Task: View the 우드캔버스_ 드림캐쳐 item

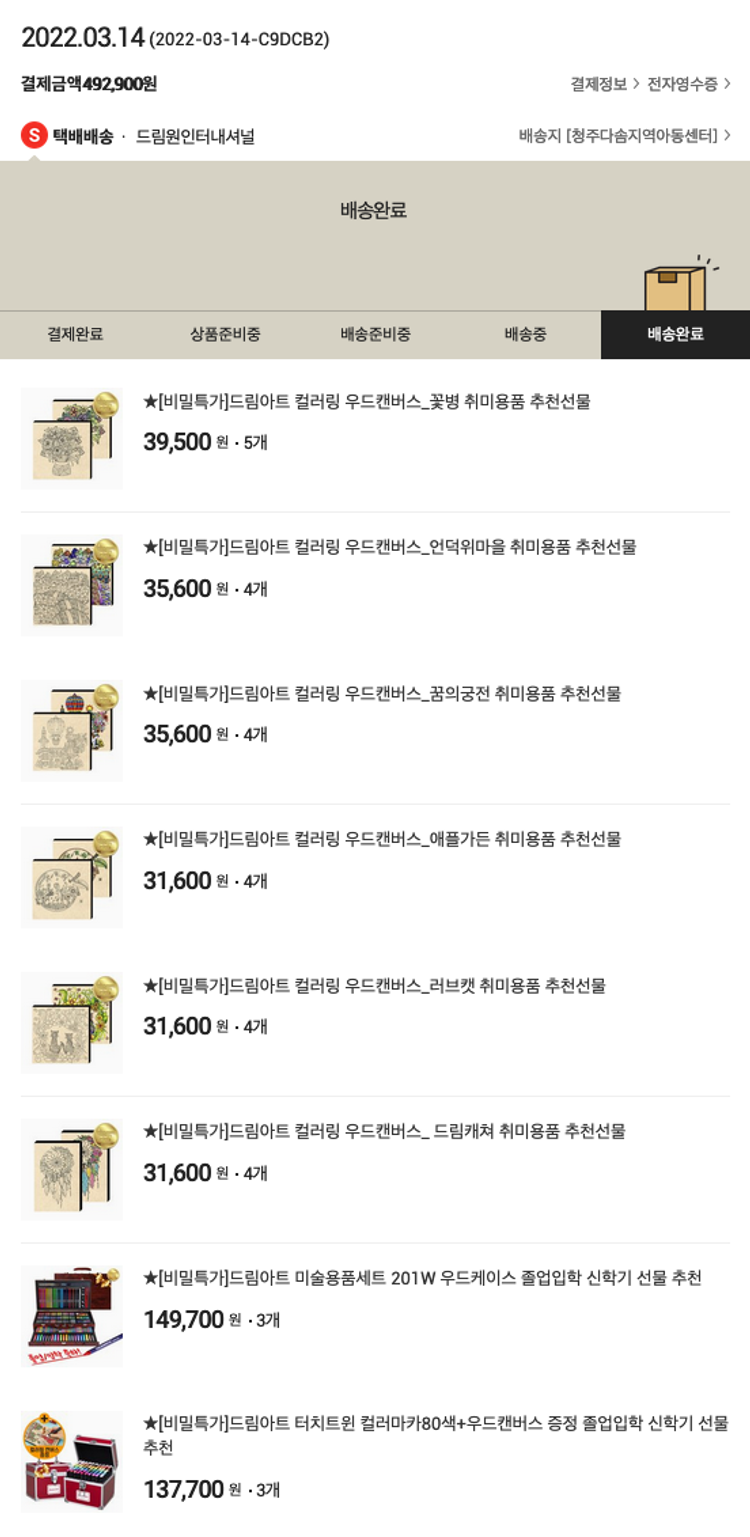Action: click(x=383, y=1131)
